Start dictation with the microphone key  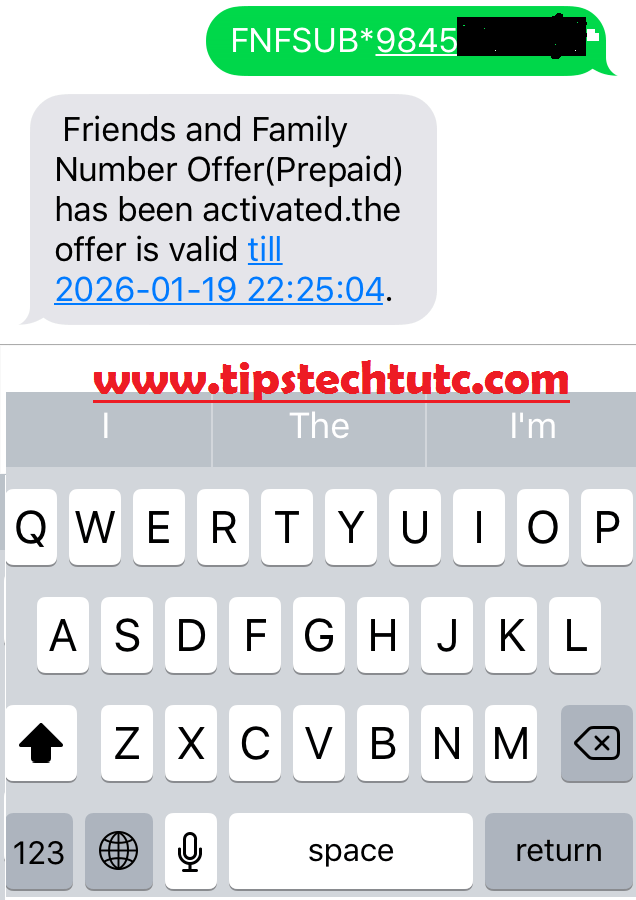click(x=190, y=852)
